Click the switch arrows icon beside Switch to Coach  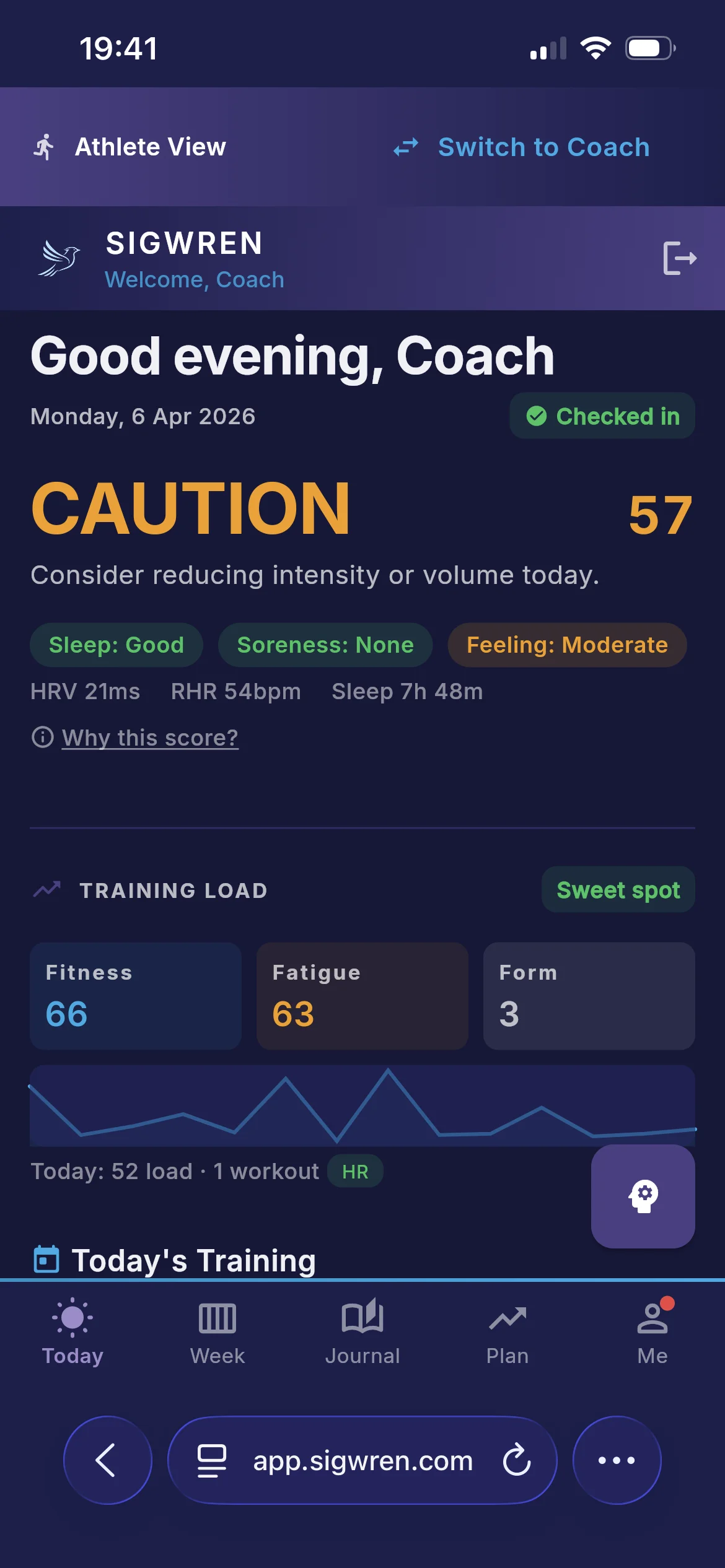[x=406, y=147]
